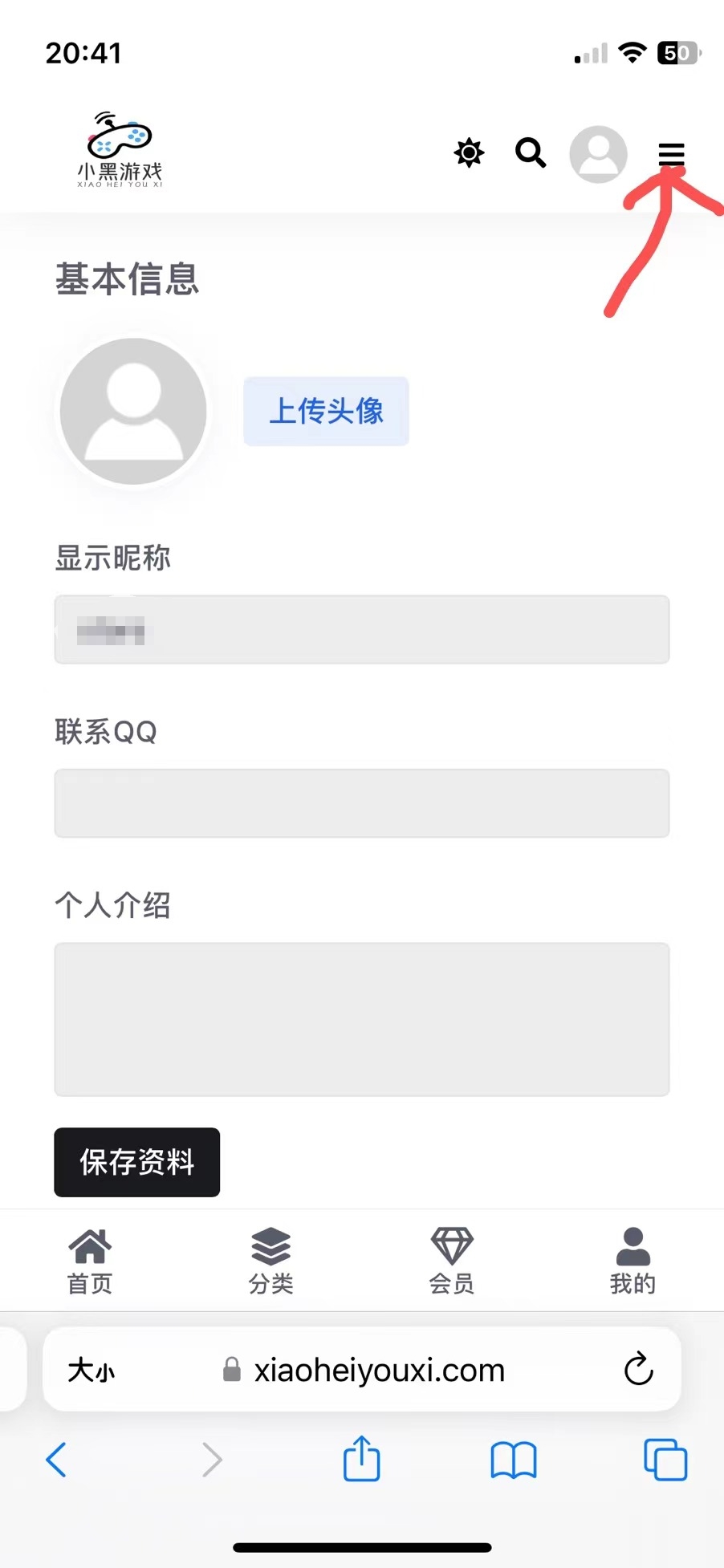Viewport: 724px width, 1568px height.
Task: Reload the xiaoheiyouxi.com page
Action: click(x=639, y=1369)
